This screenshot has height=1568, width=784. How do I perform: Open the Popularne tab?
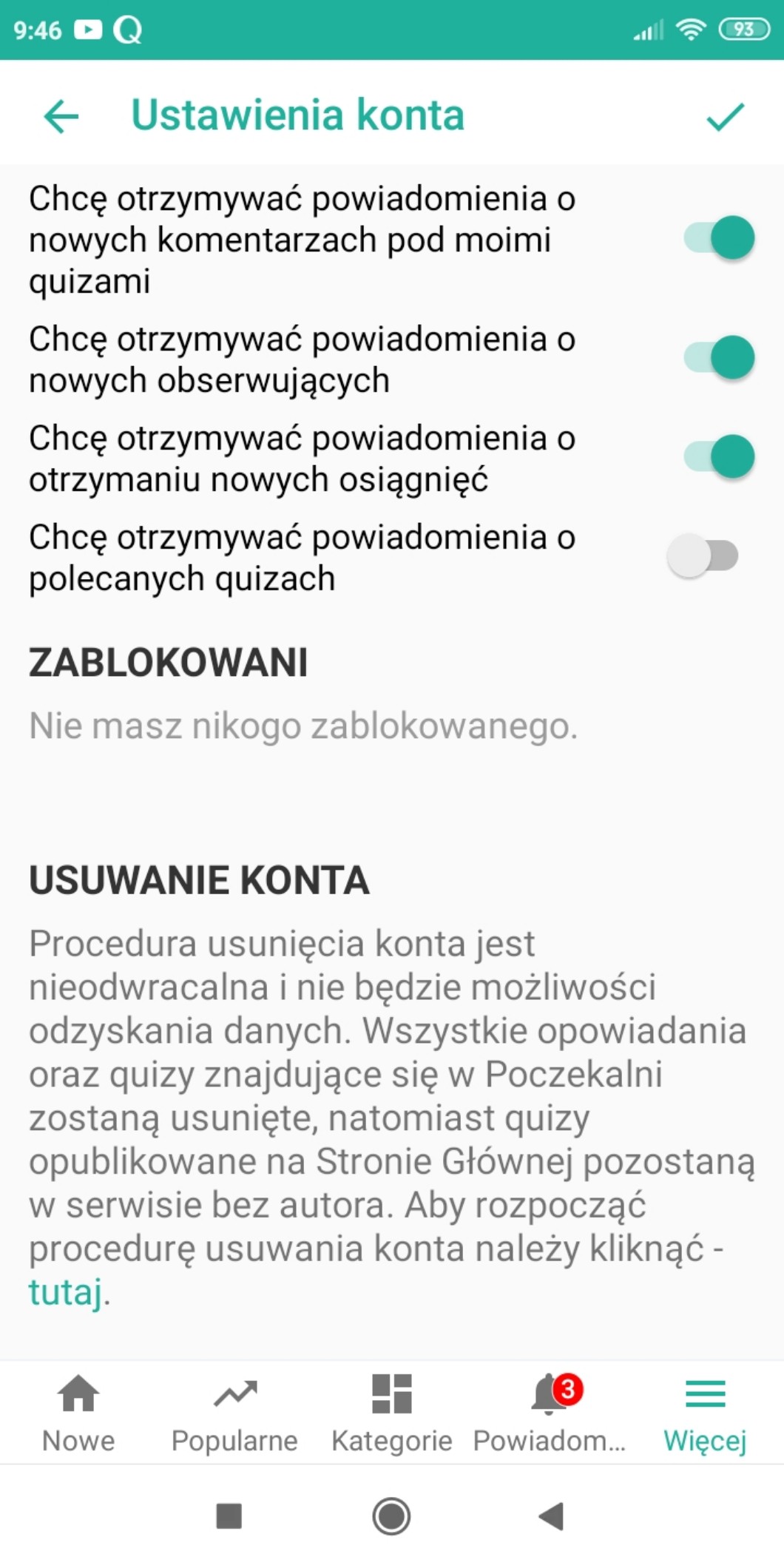click(x=234, y=1413)
